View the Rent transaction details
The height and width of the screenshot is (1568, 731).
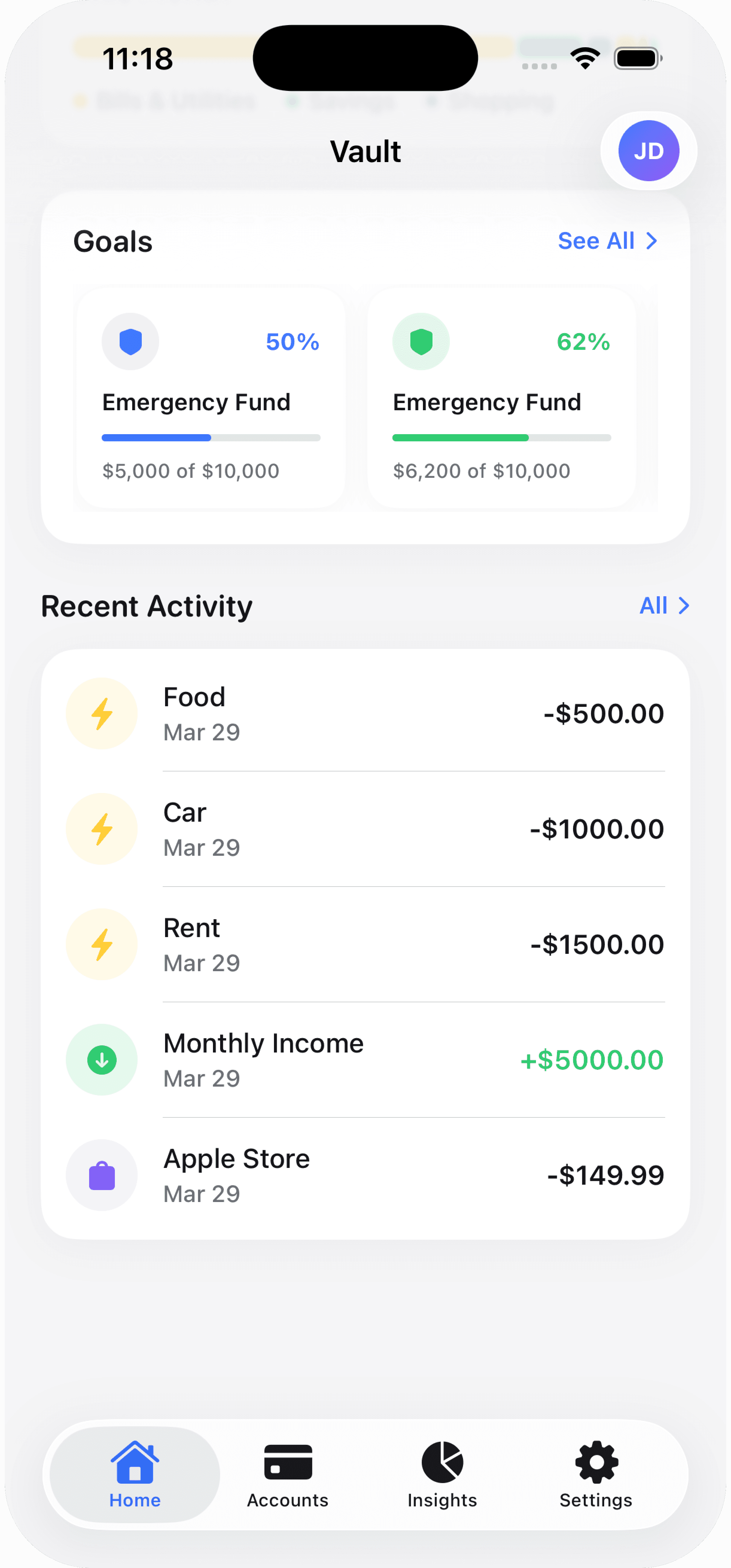[x=365, y=944]
